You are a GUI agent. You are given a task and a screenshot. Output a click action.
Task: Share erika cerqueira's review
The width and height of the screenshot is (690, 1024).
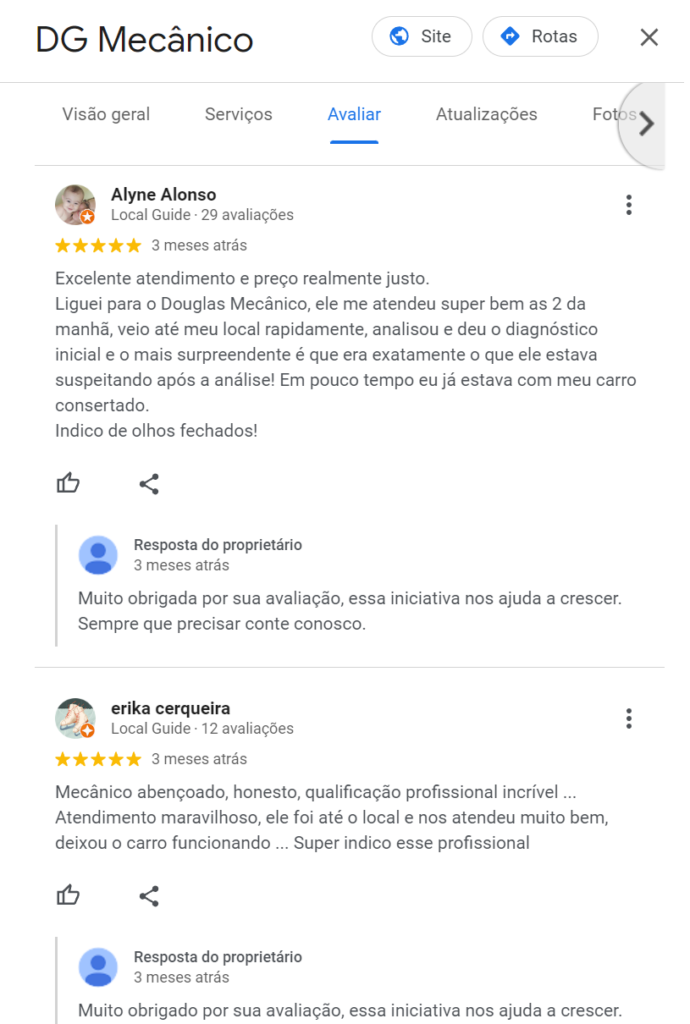(149, 895)
